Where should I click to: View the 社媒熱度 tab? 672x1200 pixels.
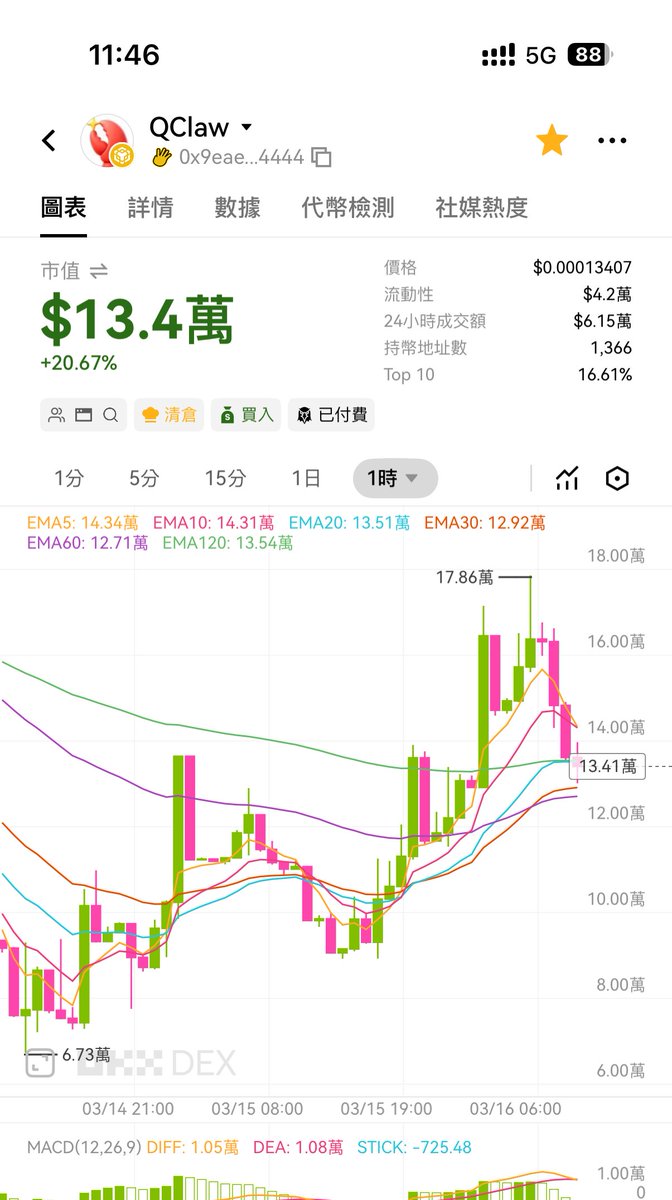[481, 208]
